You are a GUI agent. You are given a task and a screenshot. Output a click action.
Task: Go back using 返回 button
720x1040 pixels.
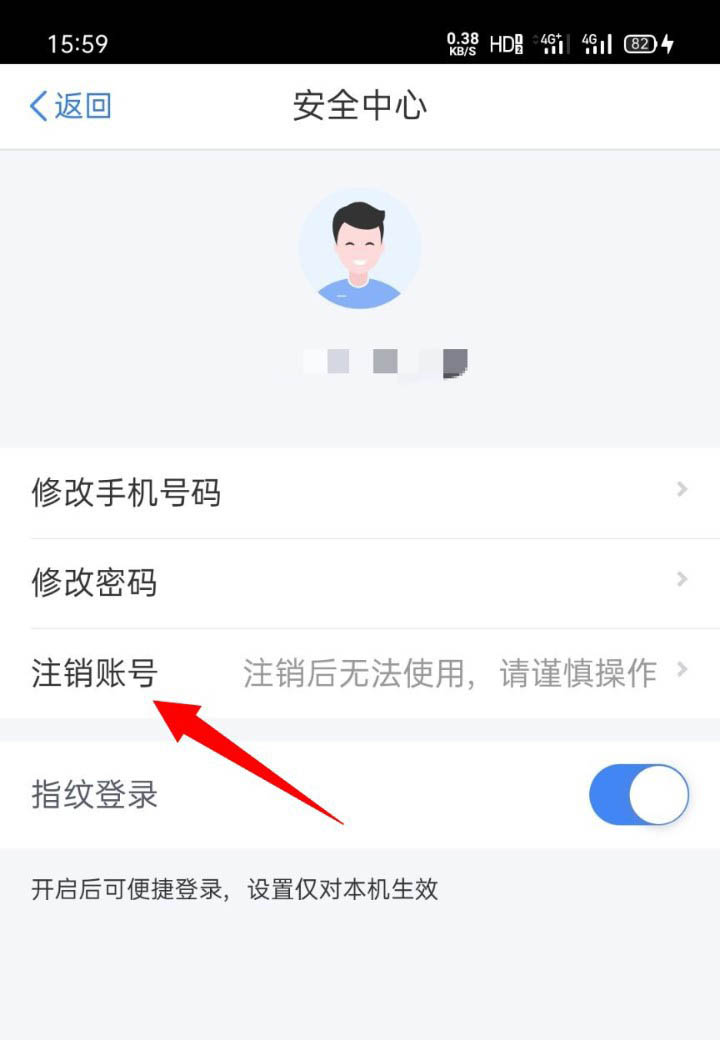(x=70, y=106)
